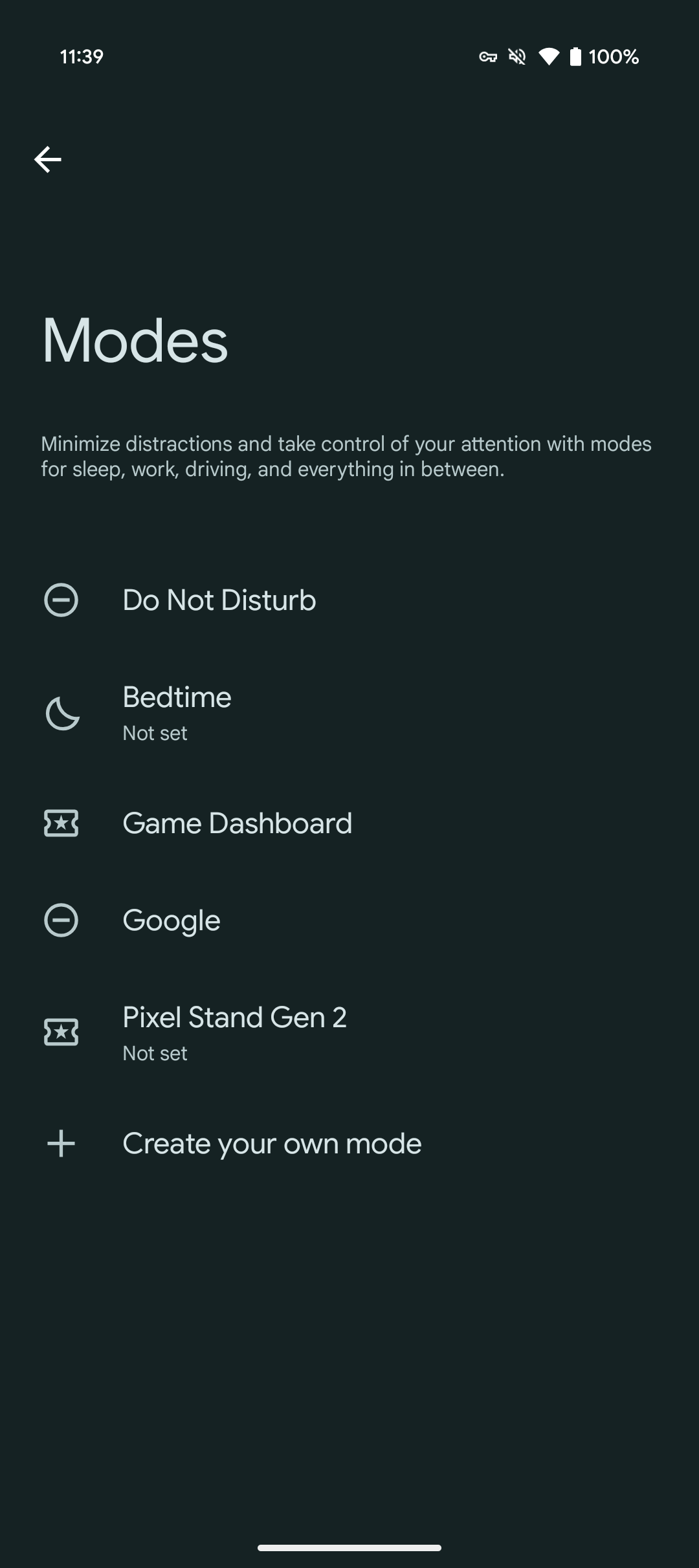This screenshot has height=1568, width=699.
Task: Open Pixel Stand Gen 2 mode
Action: (234, 1032)
